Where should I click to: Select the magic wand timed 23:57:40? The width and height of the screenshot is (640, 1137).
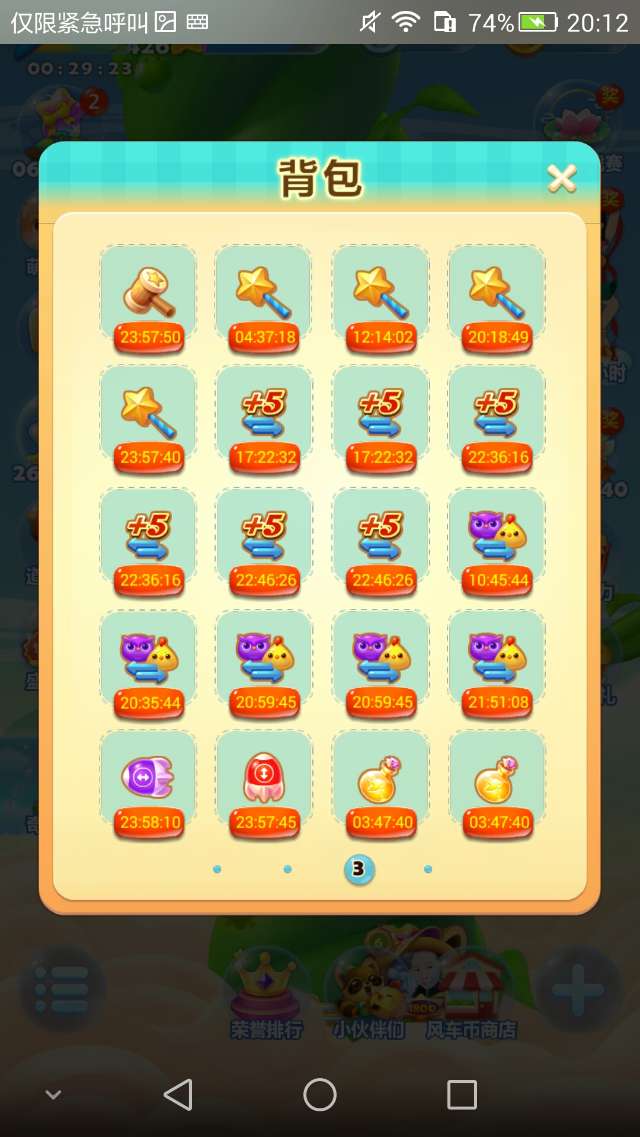148,417
